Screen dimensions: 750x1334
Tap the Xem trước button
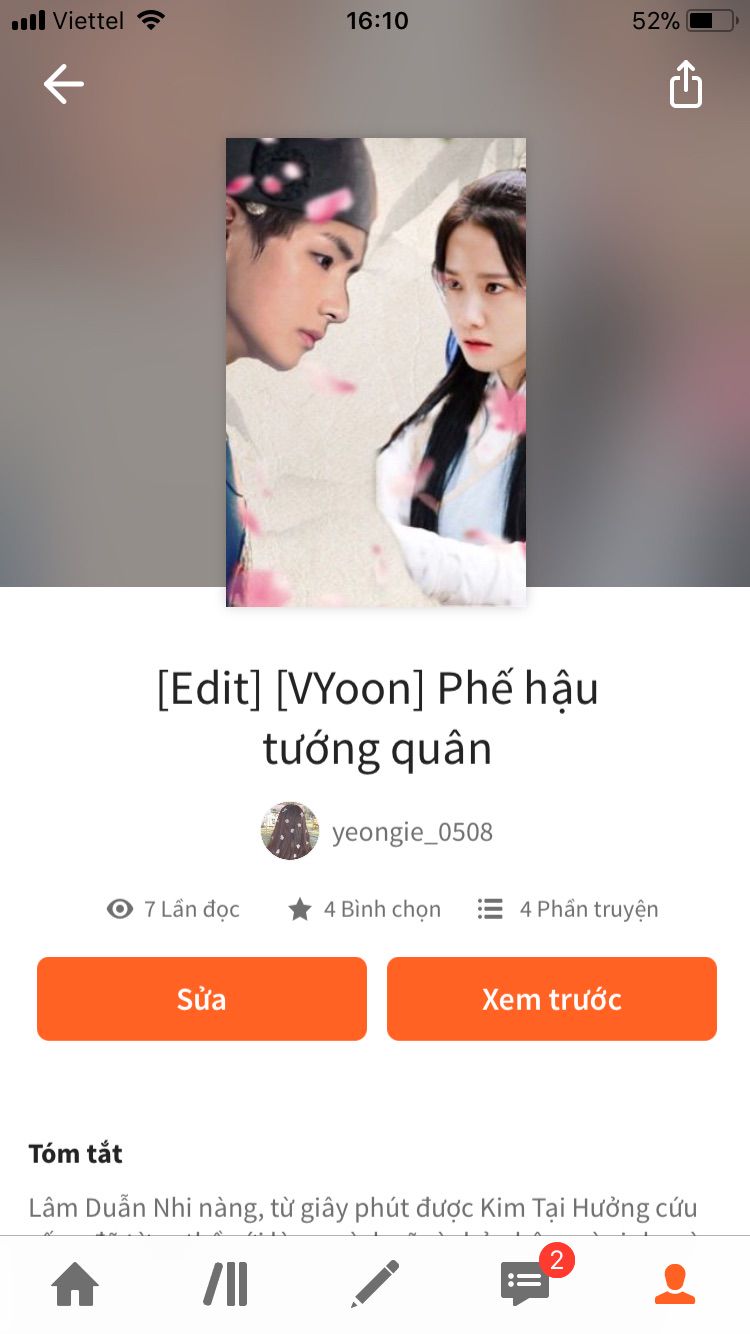pos(552,999)
